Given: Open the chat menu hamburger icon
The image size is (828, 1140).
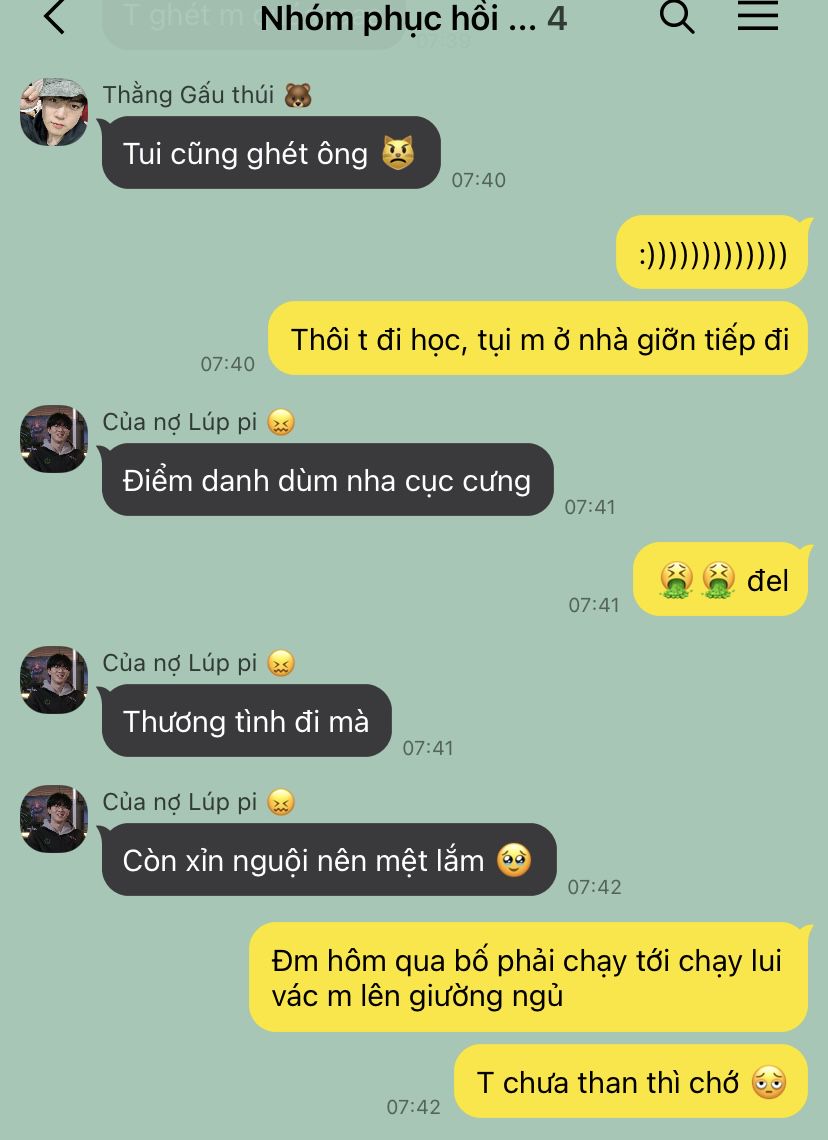Looking at the screenshot, I should 757,17.
